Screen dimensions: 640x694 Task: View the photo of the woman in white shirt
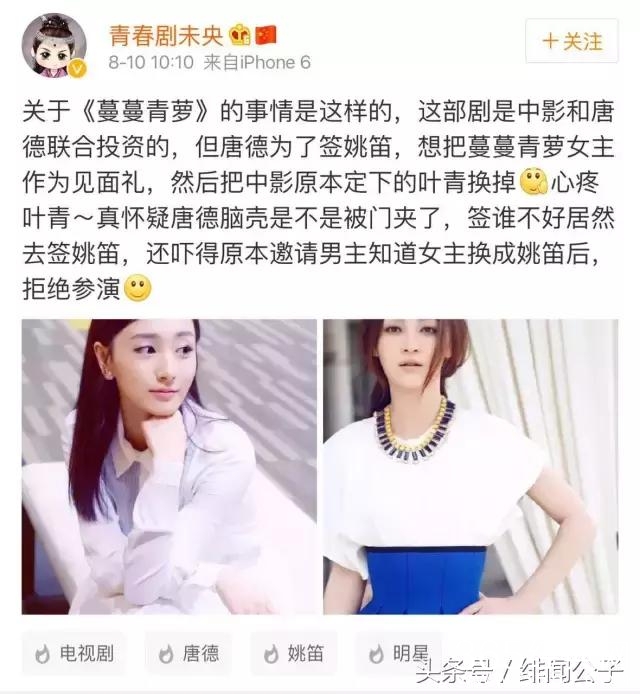tap(167, 466)
